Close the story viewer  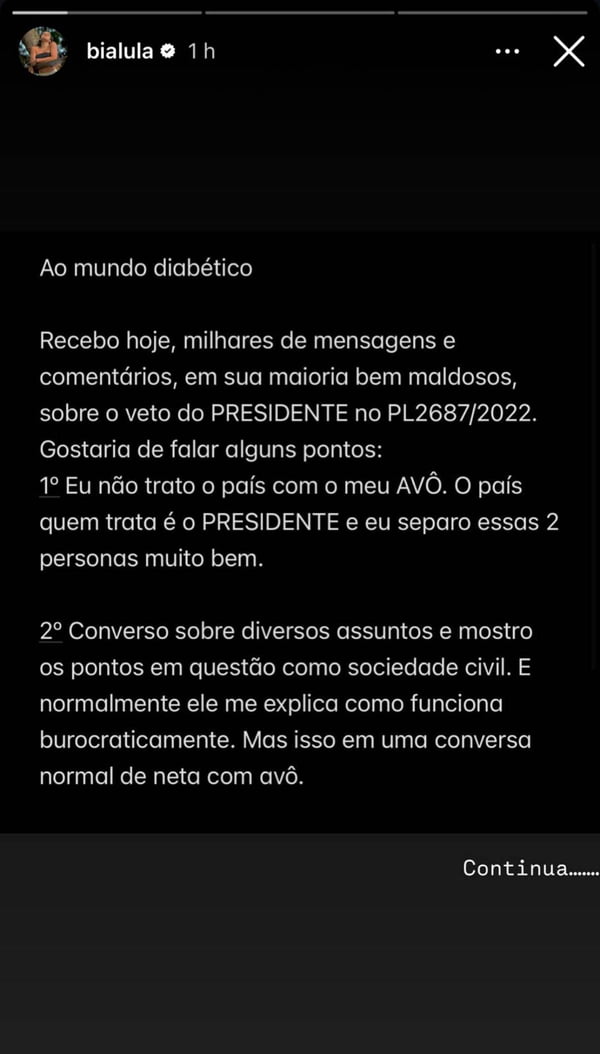(568, 52)
